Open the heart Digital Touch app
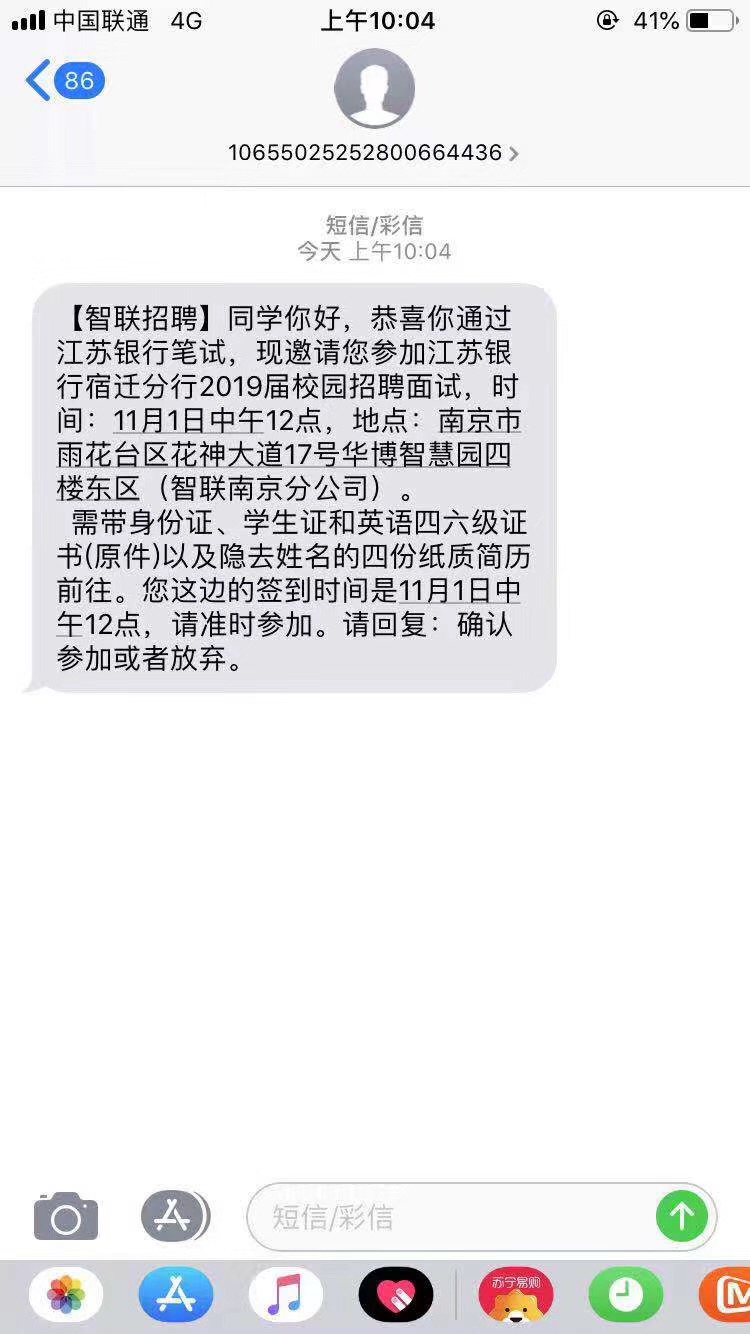This screenshot has height=1334, width=750. pyautogui.click(x=396, y=1295)
